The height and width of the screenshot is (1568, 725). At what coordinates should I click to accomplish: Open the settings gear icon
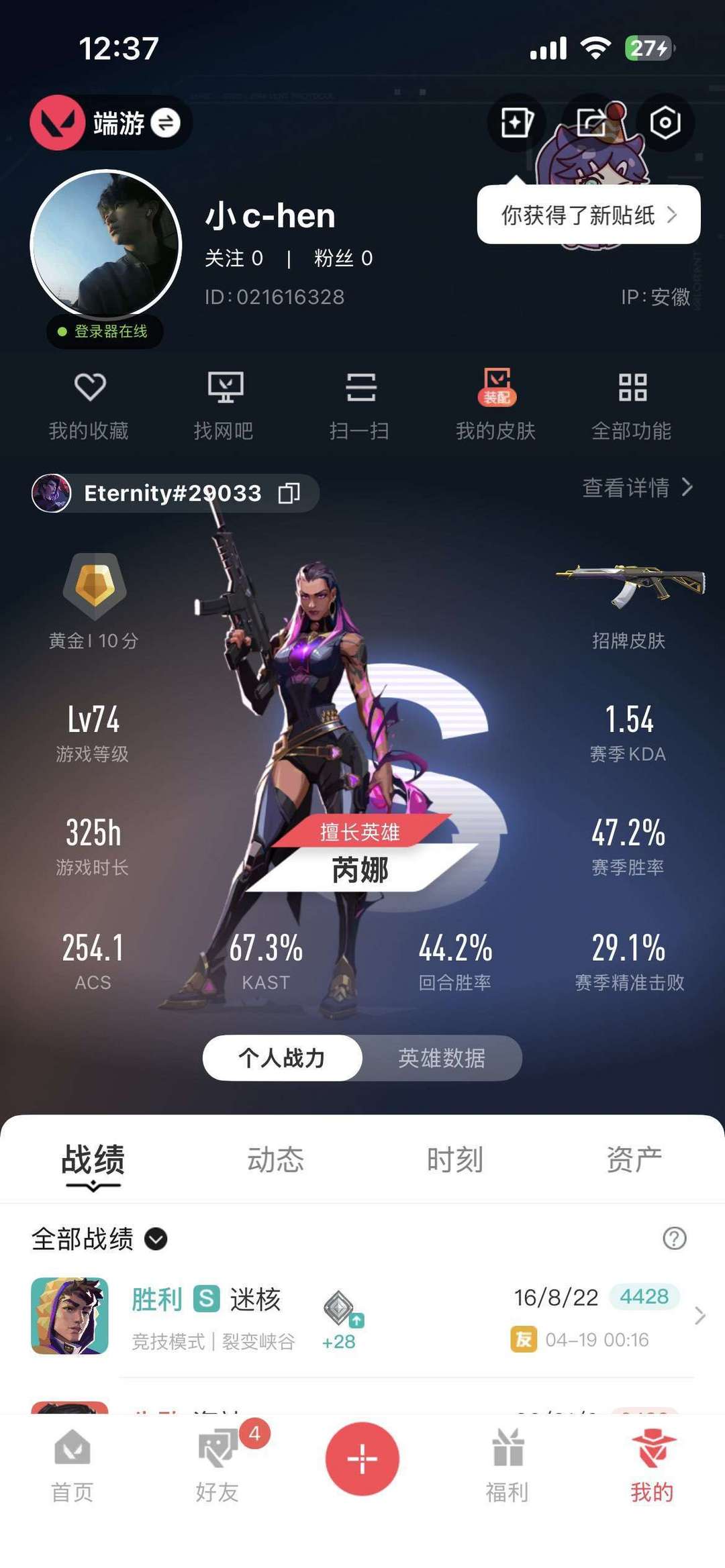[665, 123]
